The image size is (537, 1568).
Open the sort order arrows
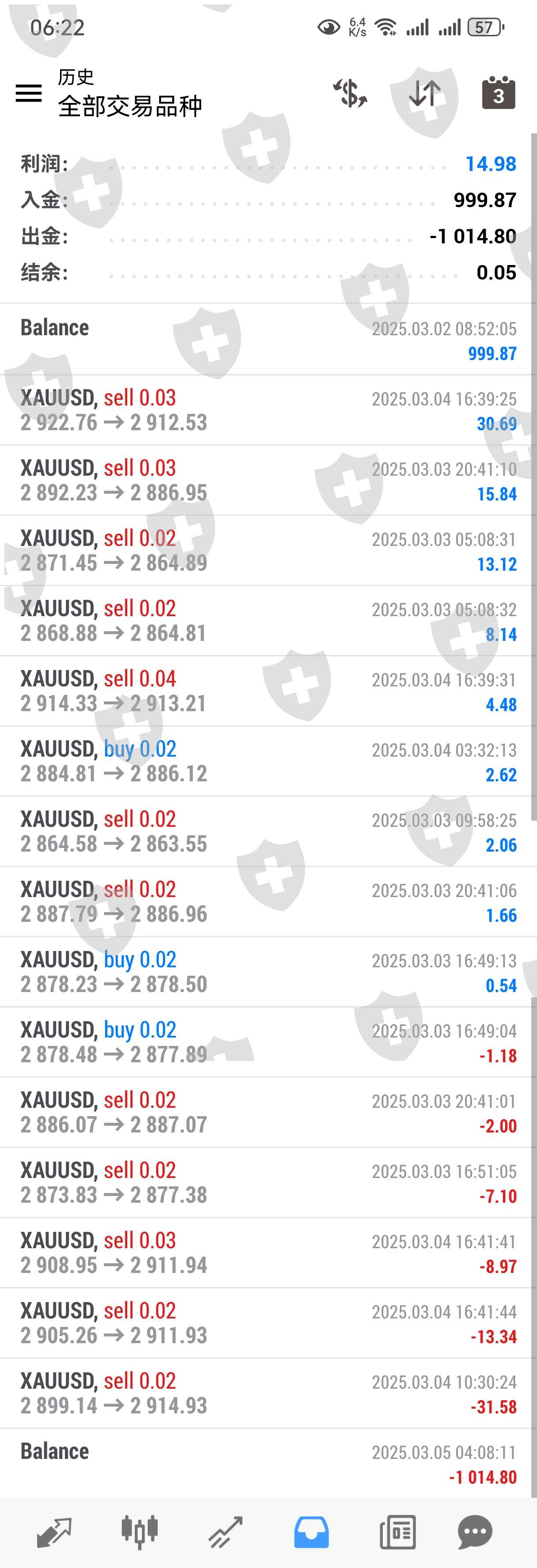(424, 93)
